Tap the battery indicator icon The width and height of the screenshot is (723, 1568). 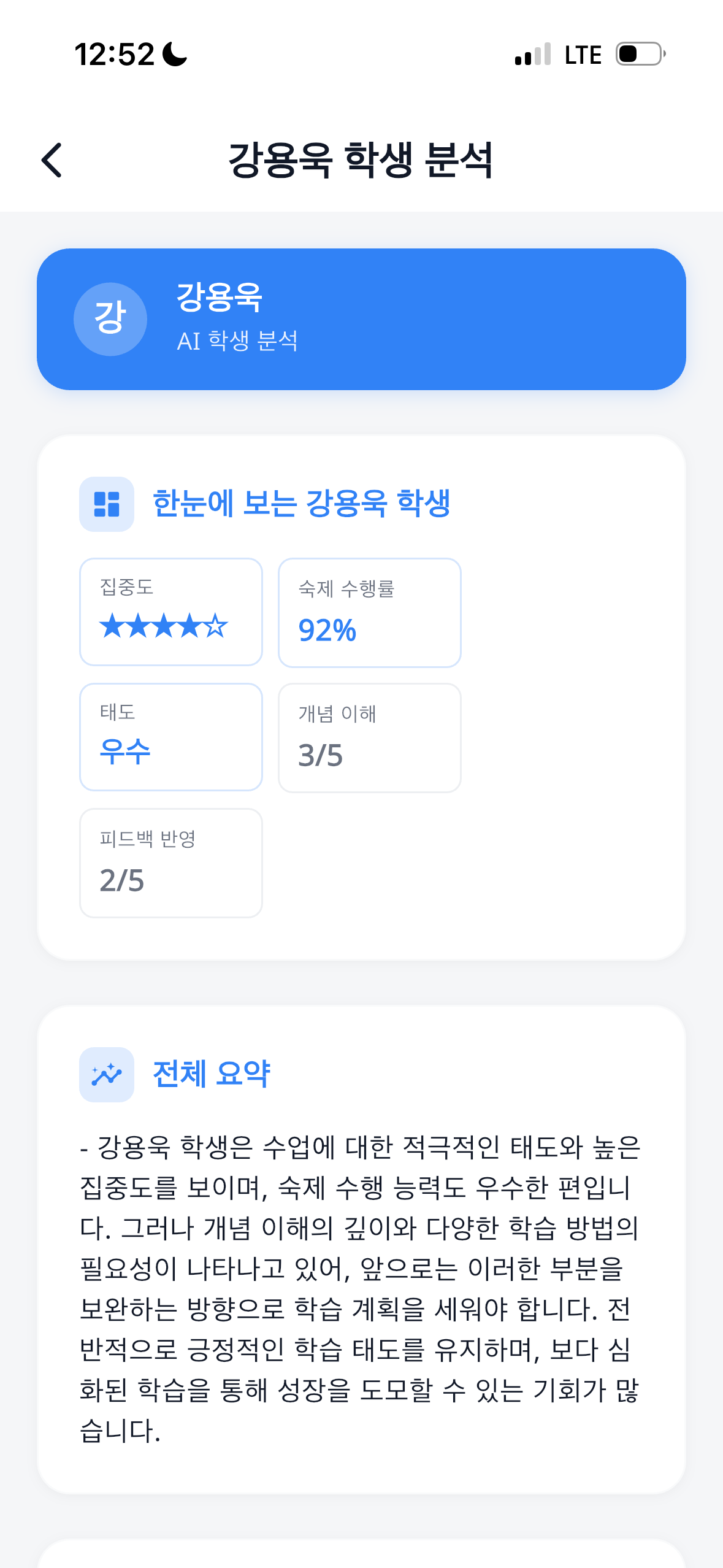[637, 54]
